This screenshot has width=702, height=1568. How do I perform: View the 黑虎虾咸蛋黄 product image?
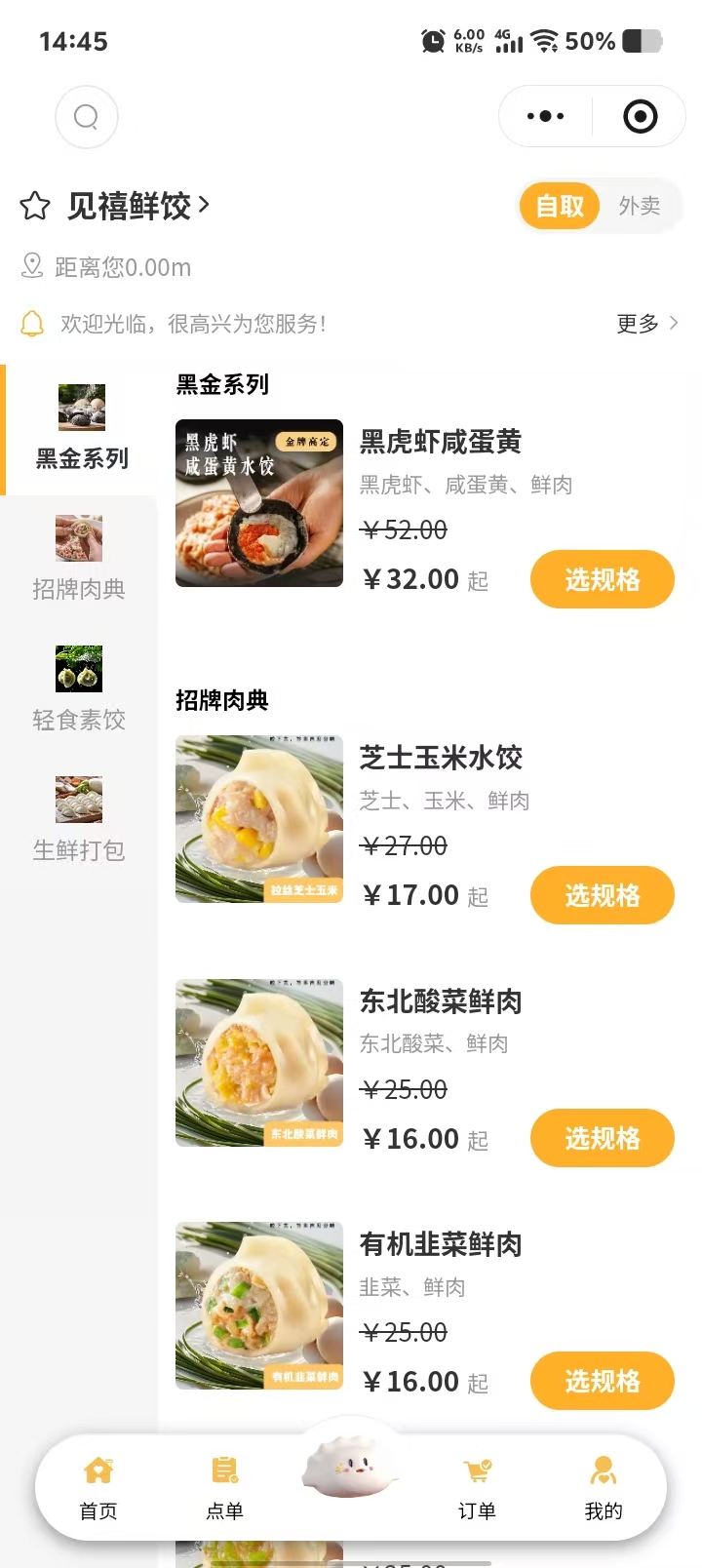point(259,503)
